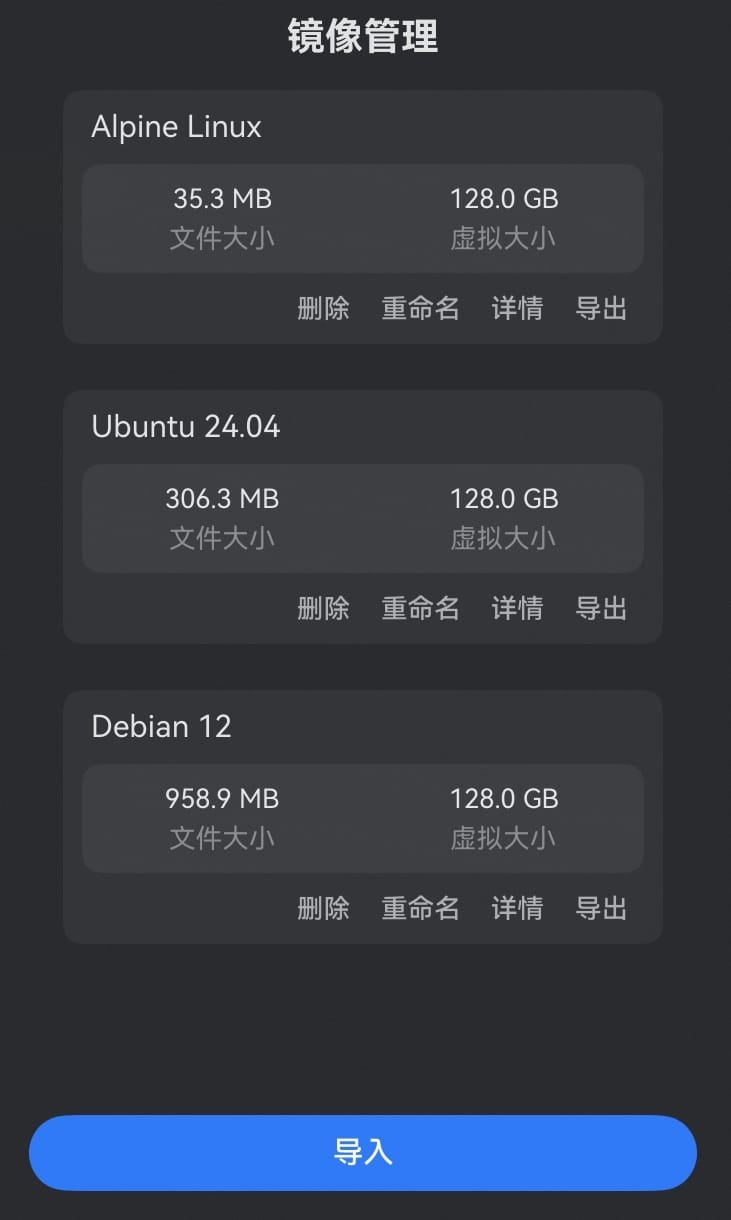The image size is (731, 1220).
Task: Click the 导入 import button
Action: pos(365,1152)
